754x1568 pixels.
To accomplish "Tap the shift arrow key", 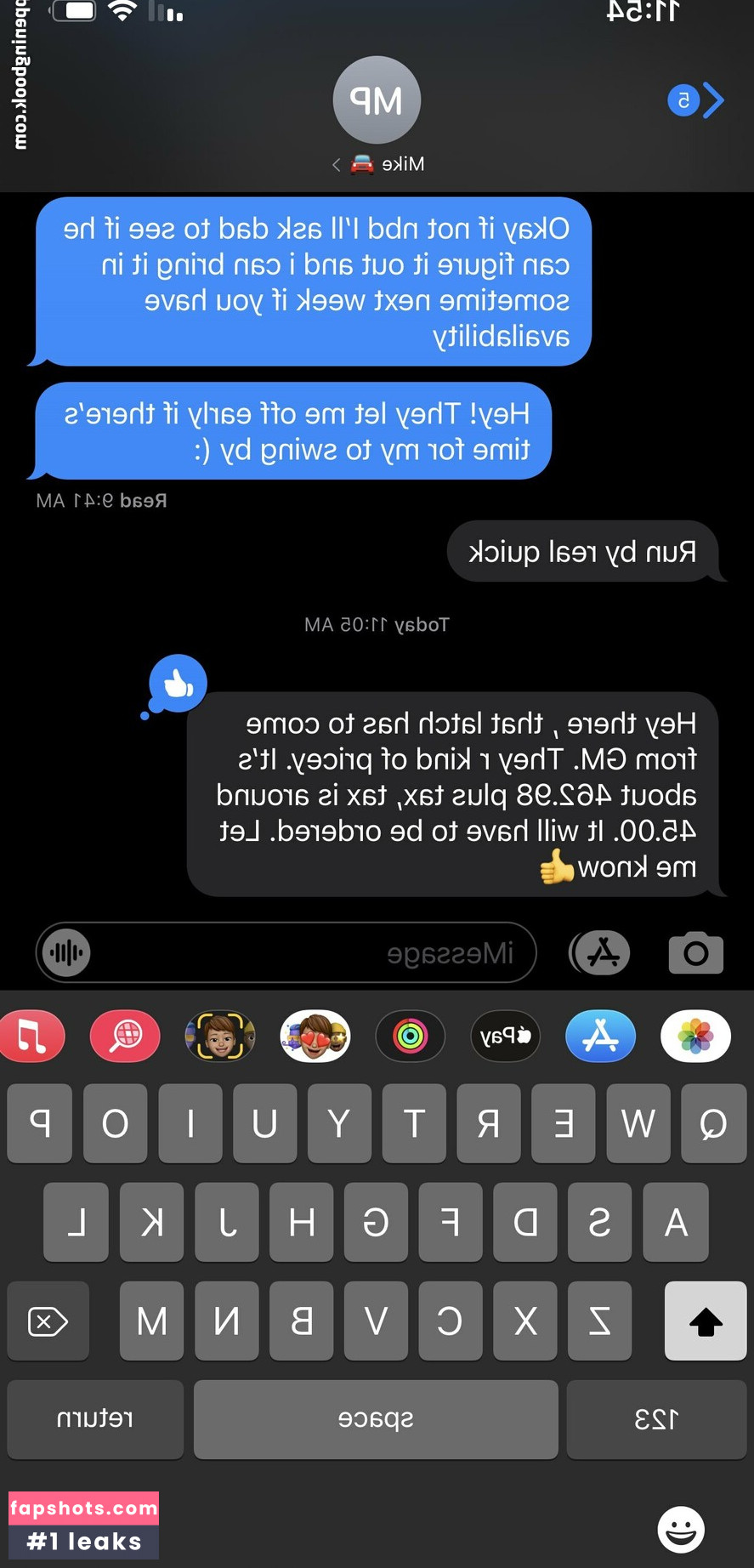I will pos(705,1321).
